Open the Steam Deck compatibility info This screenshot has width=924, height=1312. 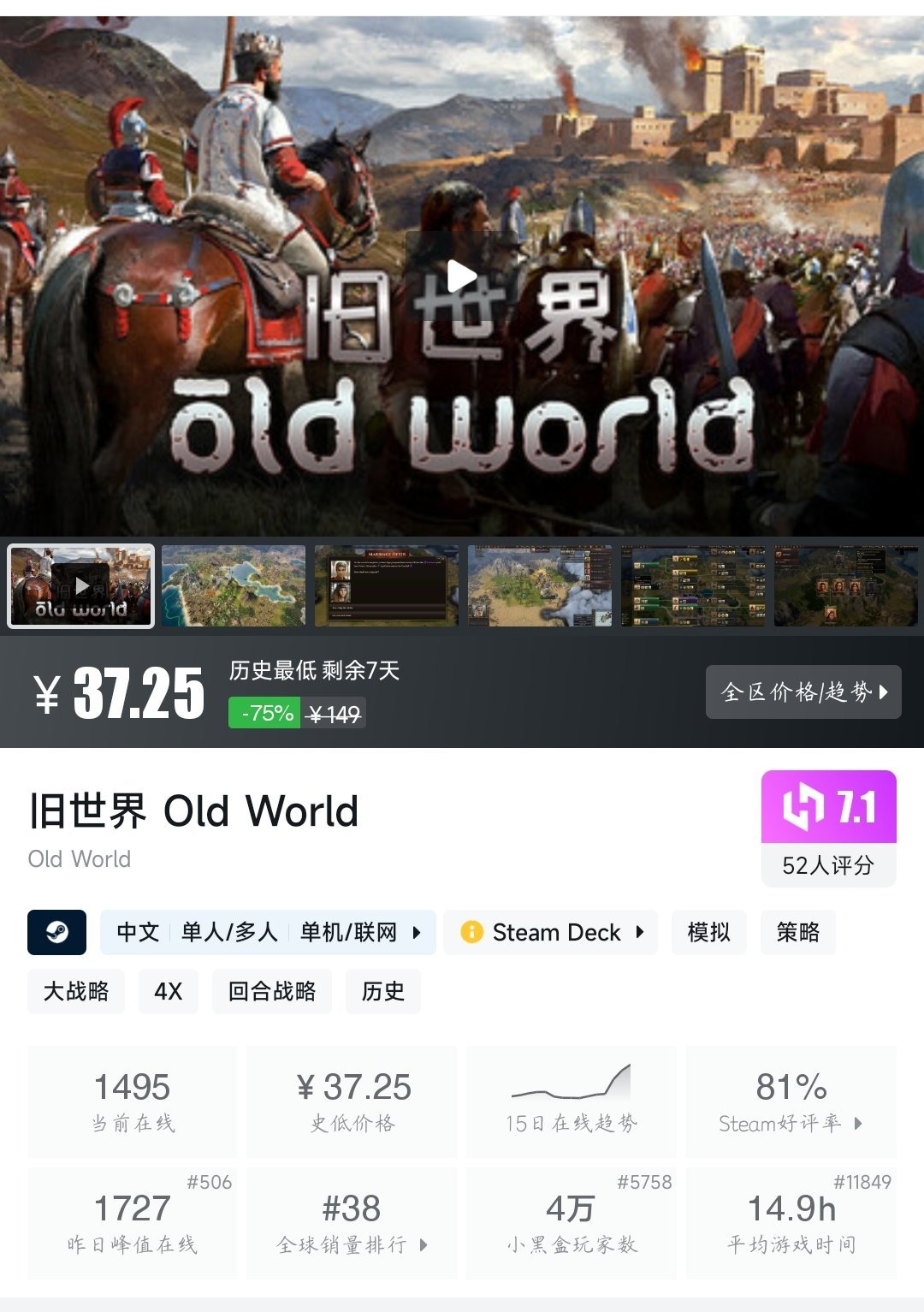(550, 932)
